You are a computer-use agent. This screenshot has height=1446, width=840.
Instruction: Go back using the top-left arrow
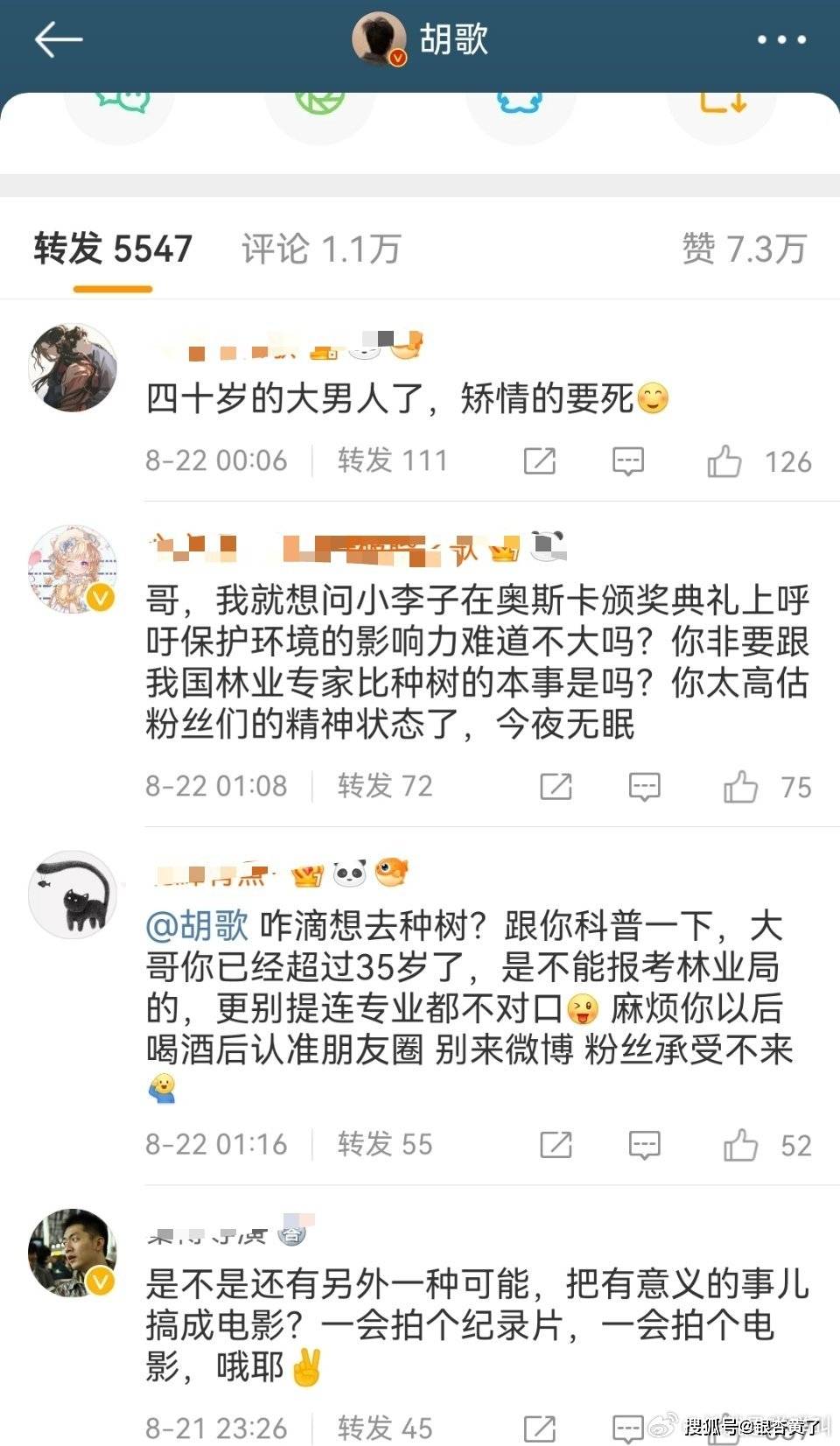pyautogui.click(x=58, y=40)
